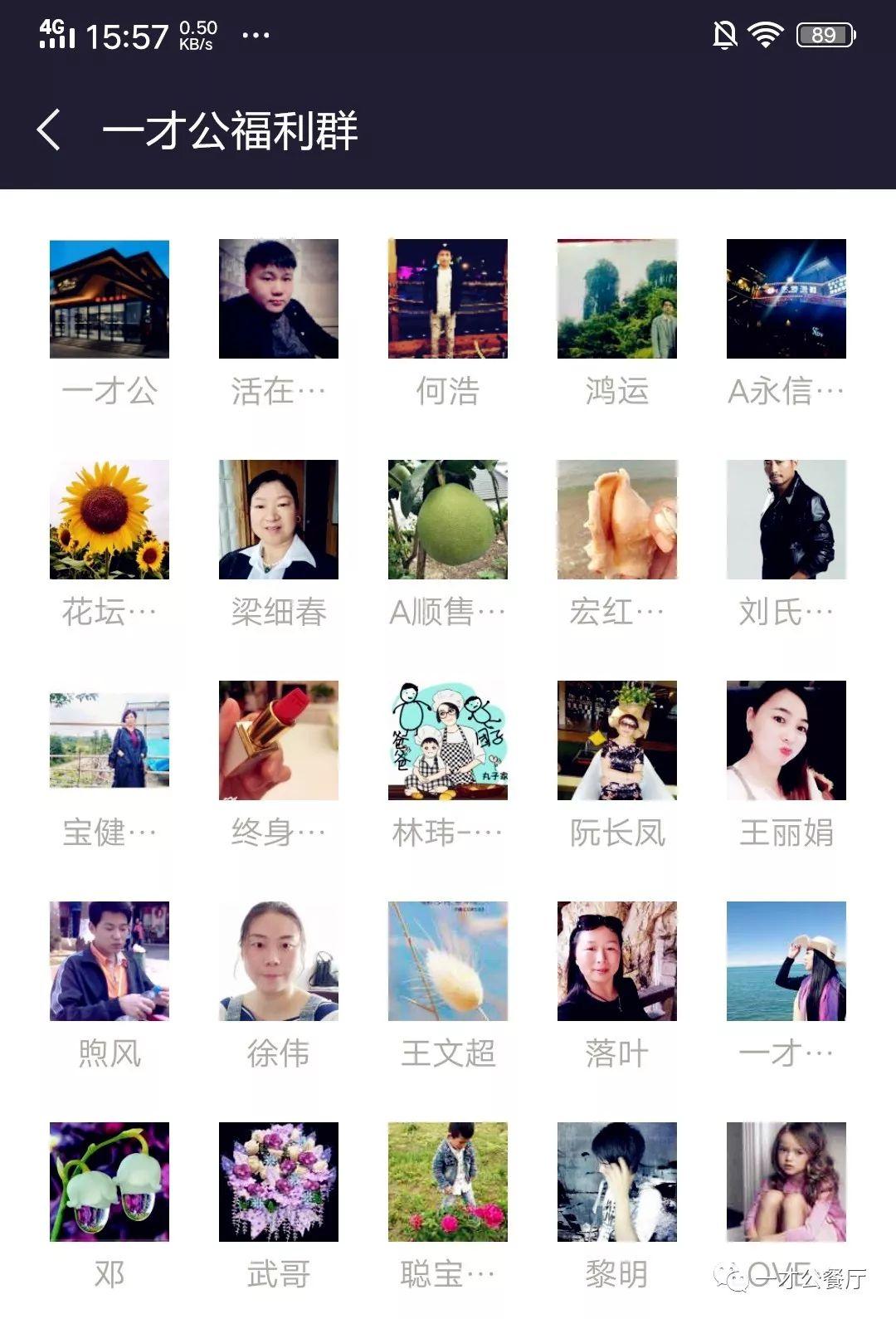Go back from 一才公福利群
This screenshot has width=896, height=1319.
(48, 129)
